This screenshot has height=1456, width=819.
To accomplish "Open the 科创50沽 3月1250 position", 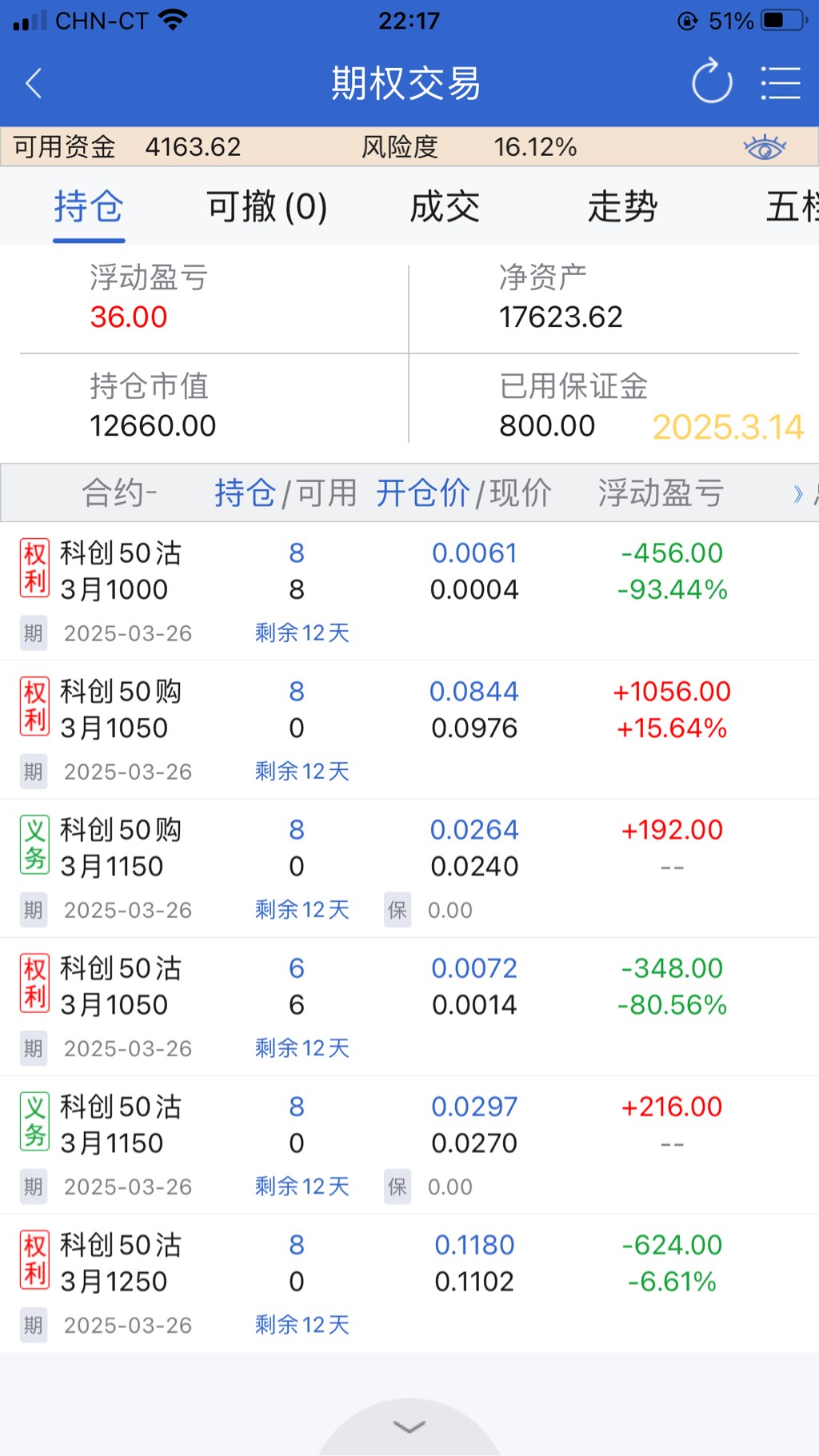I will [122, 1263].
